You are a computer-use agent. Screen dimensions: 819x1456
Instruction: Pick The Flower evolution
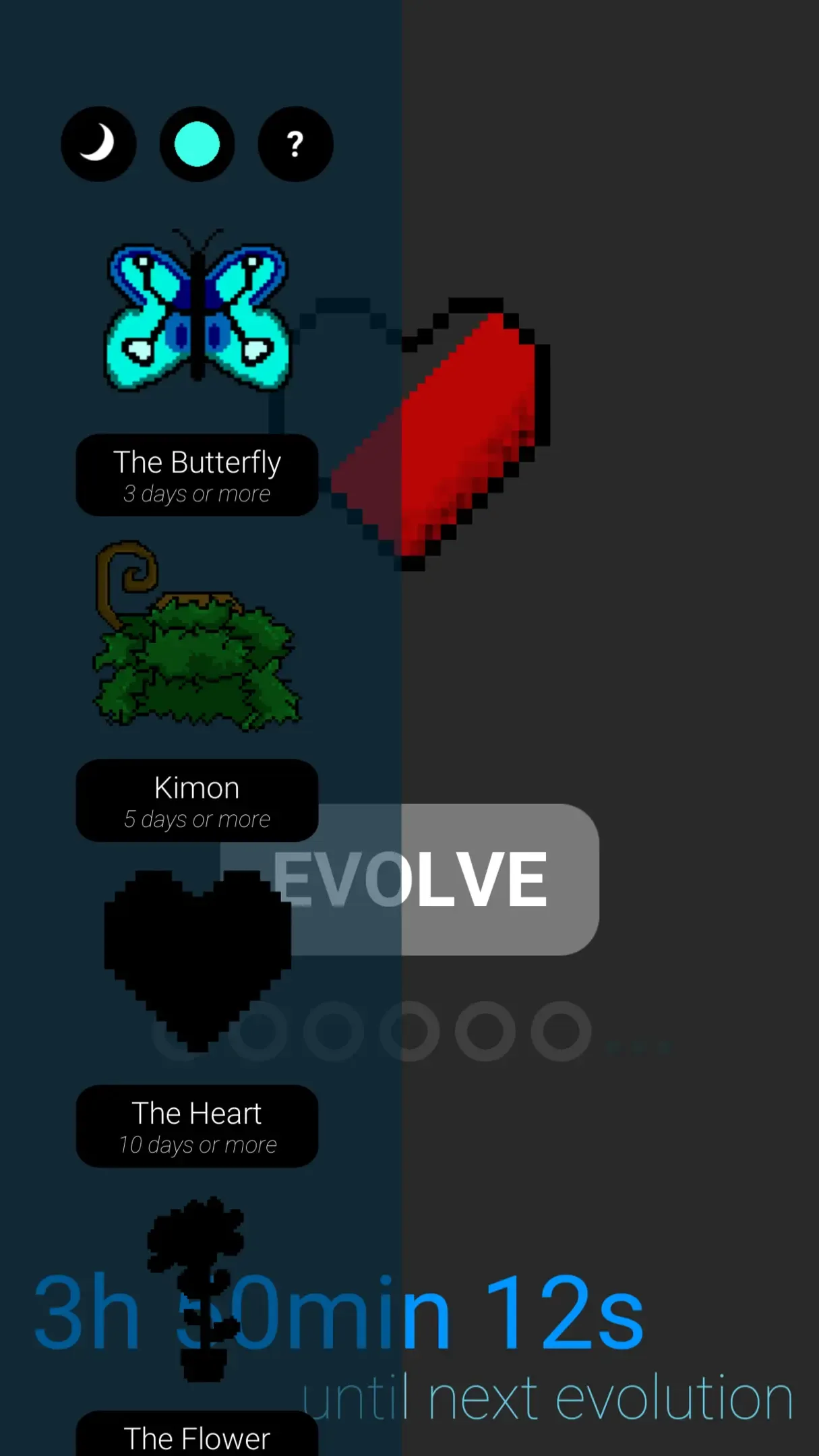[x=197, y=1434]
